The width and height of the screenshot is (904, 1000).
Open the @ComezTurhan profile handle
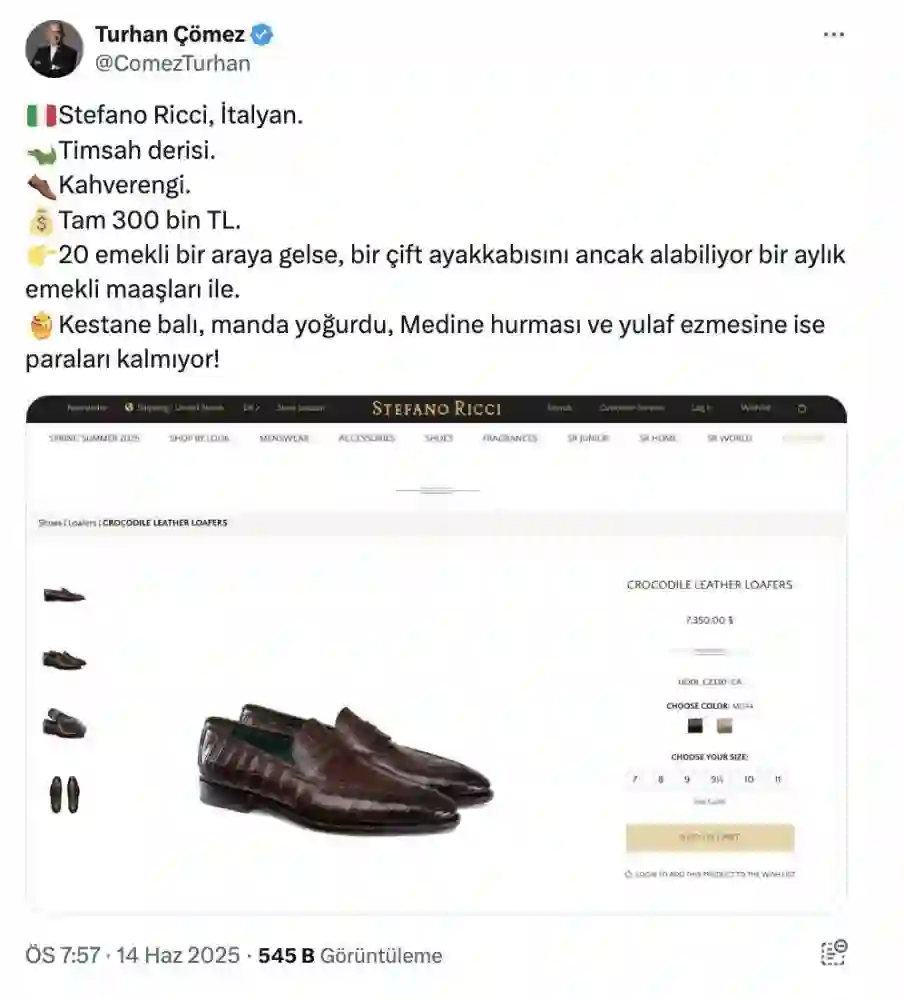click(172, 63)
